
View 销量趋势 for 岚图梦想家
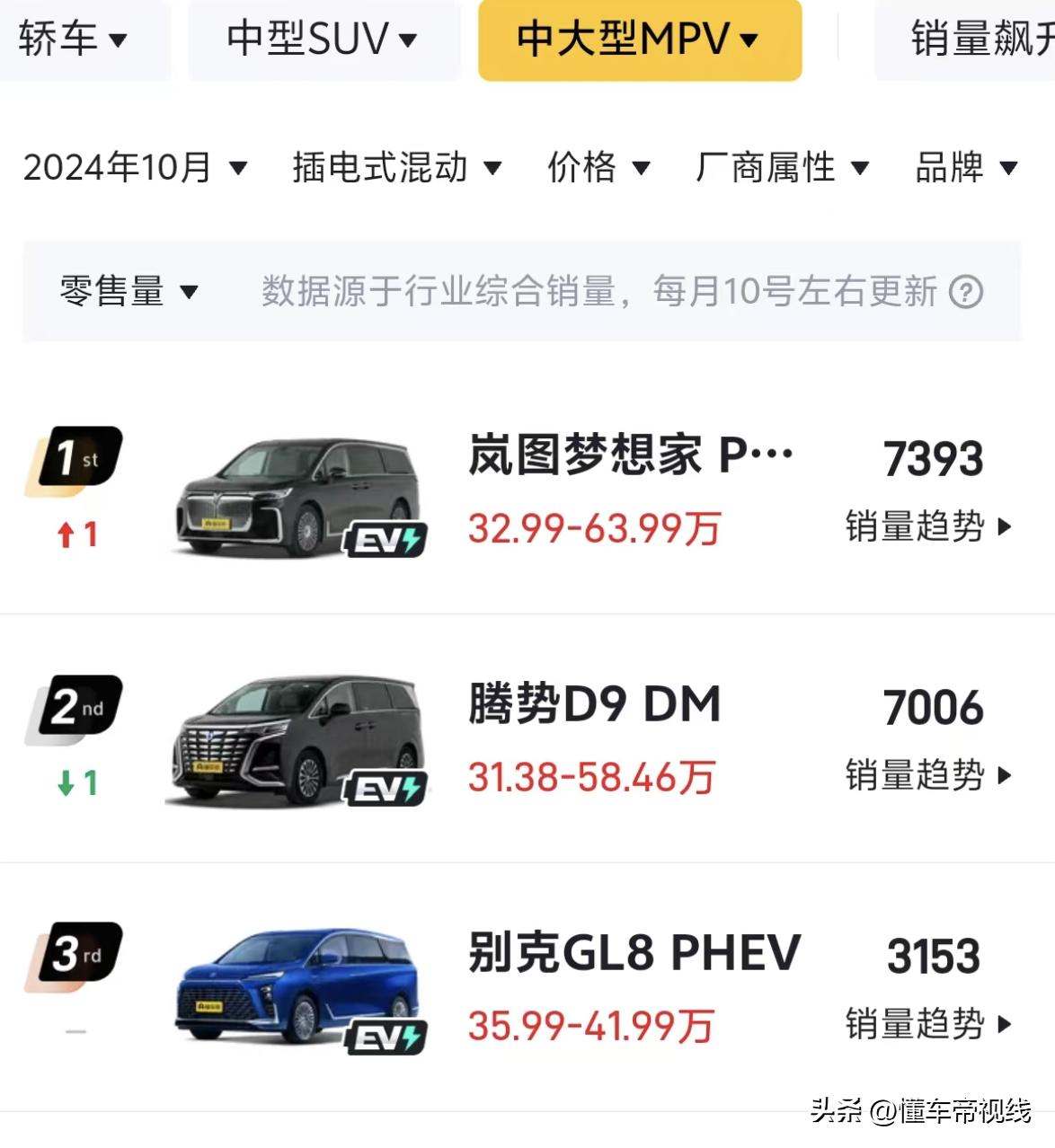click(x=928, y=526)
